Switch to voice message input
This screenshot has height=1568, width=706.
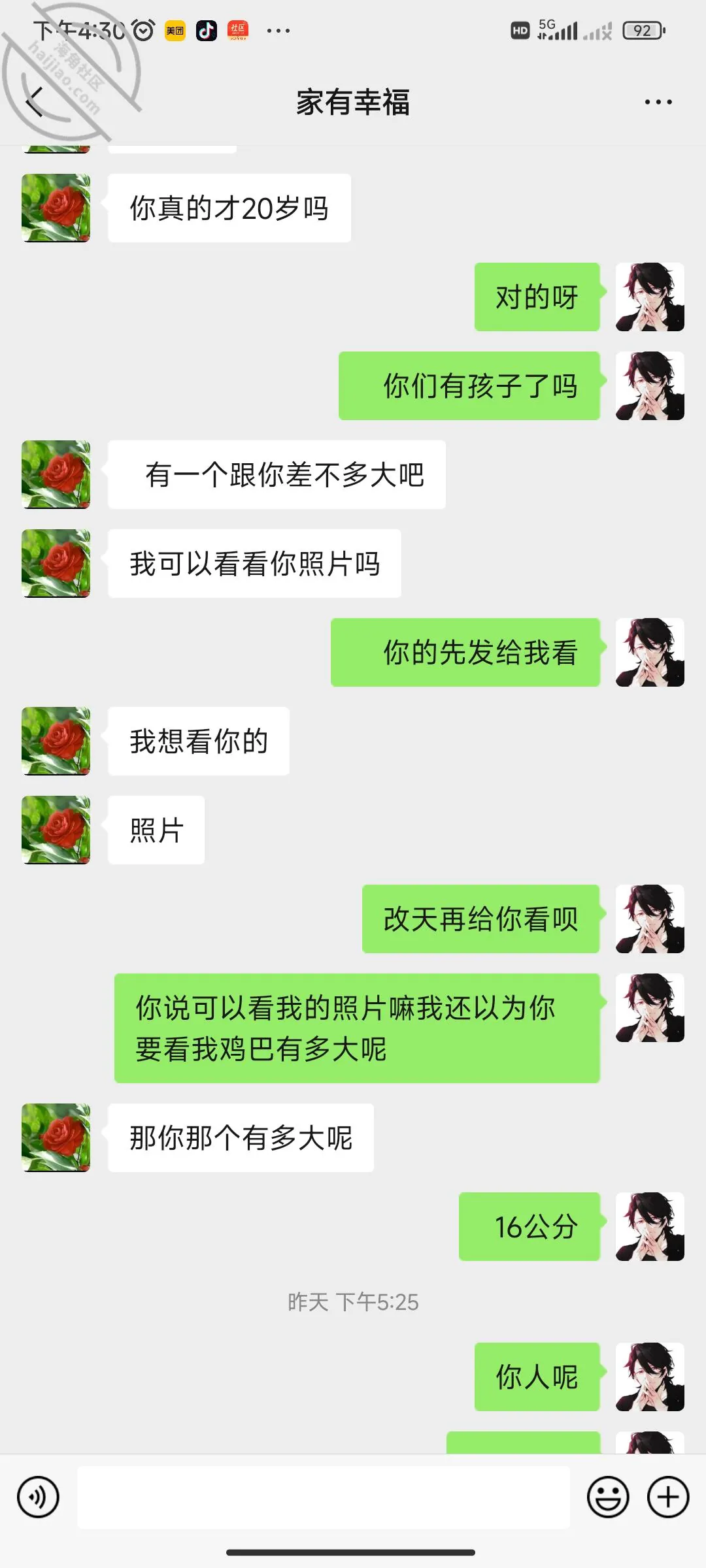tap(38, 1497)
